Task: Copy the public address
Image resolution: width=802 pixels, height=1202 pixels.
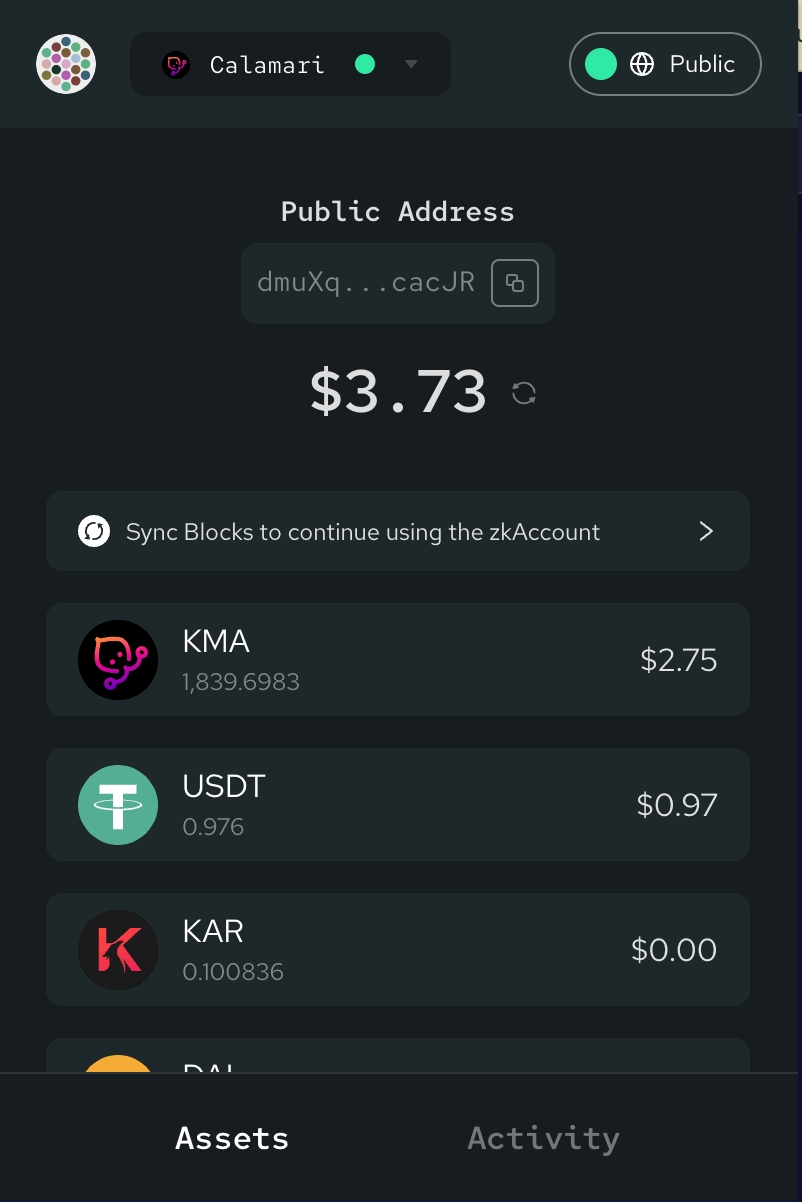Action: pyautogui.click(x=514, y=283)
